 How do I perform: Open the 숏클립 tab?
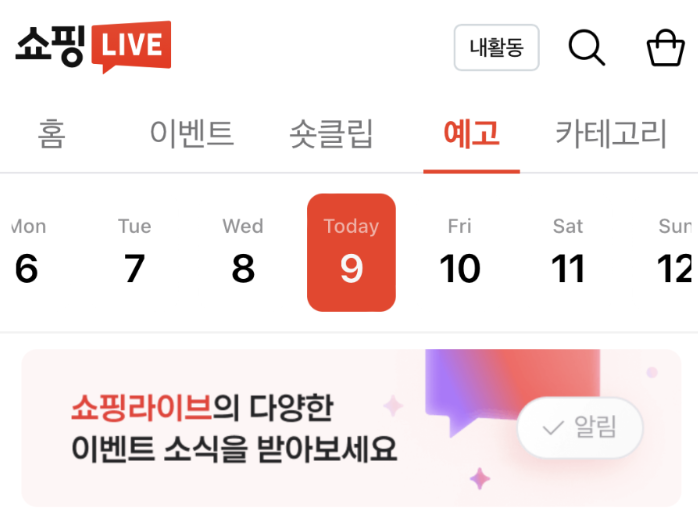(x=331, y=133)
